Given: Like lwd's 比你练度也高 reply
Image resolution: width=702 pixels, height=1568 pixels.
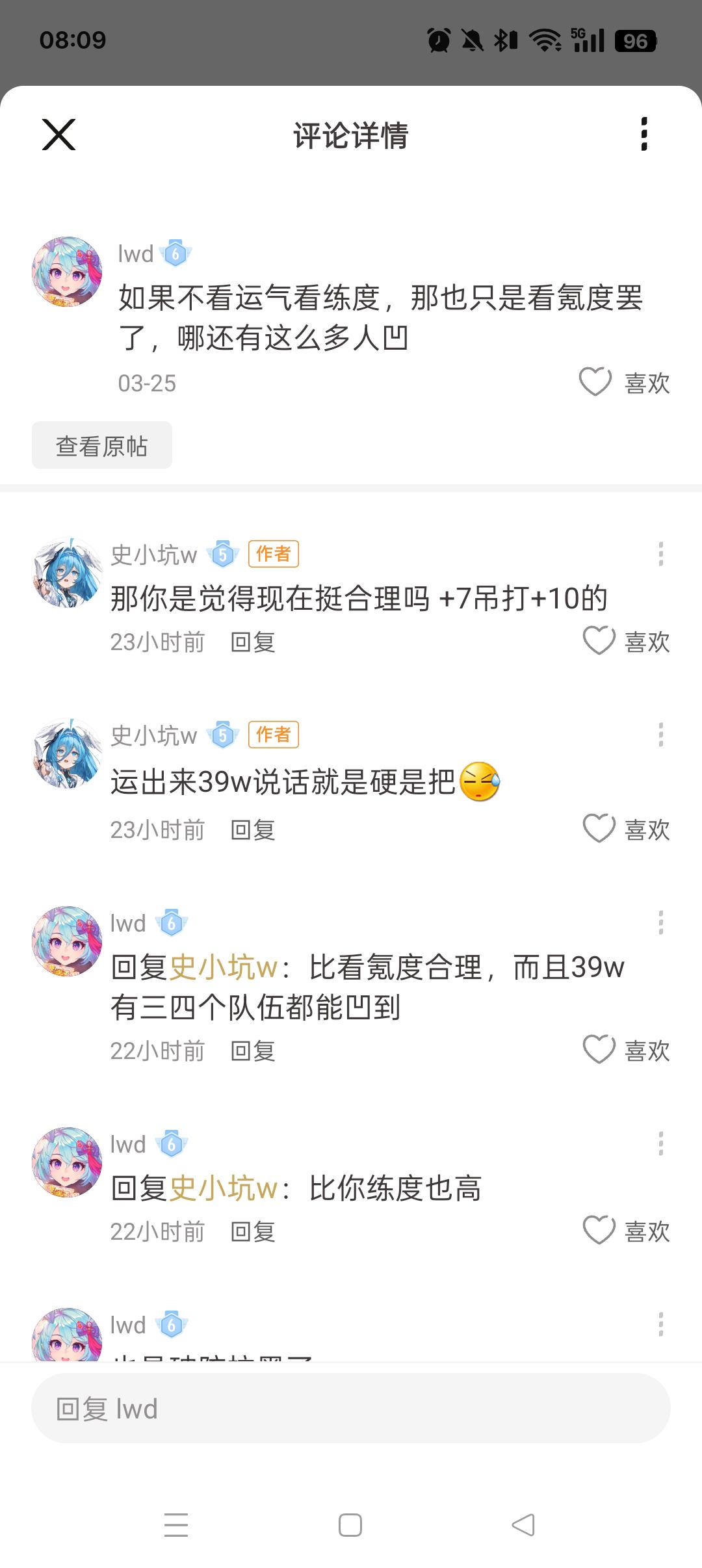Looking at the screenshot, I should 599,1231.
